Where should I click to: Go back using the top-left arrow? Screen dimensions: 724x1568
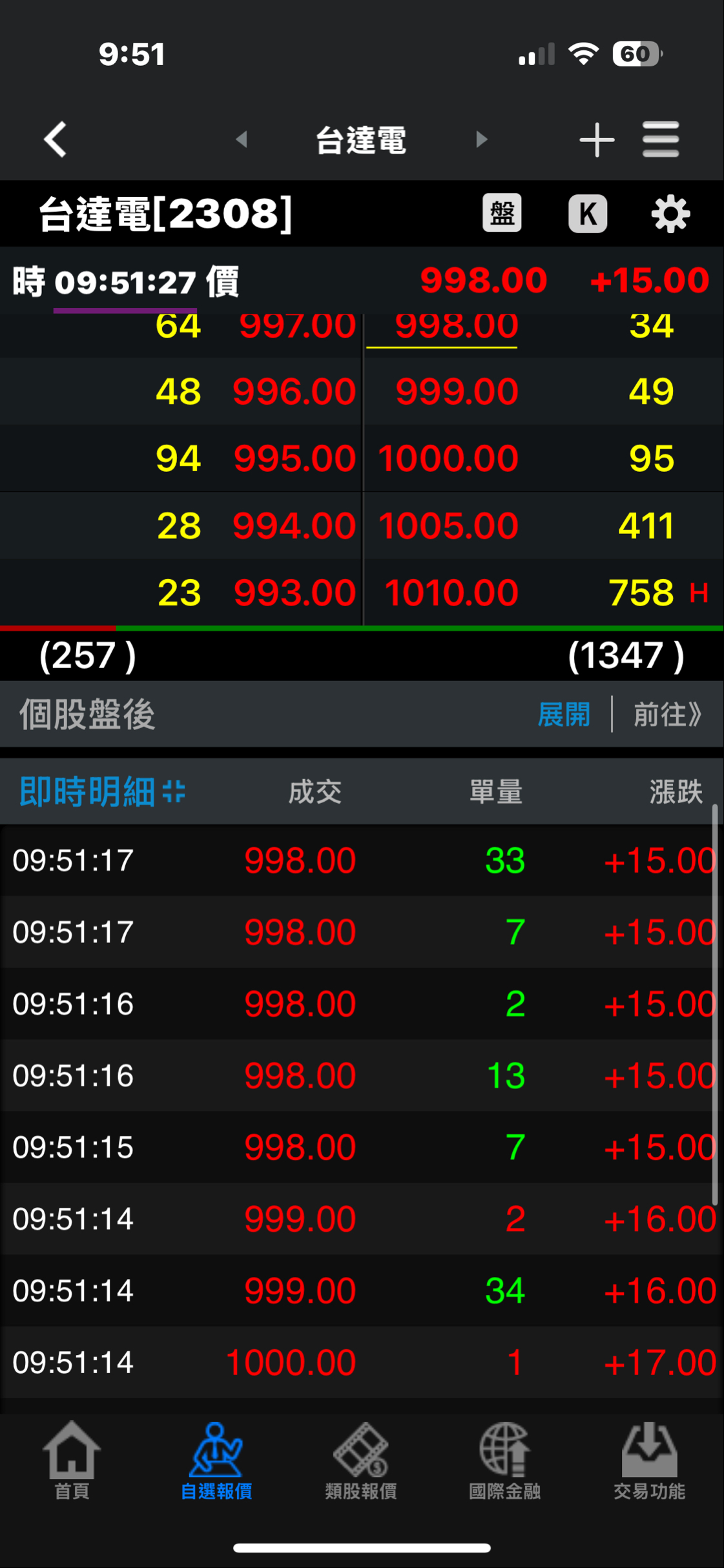56,139
